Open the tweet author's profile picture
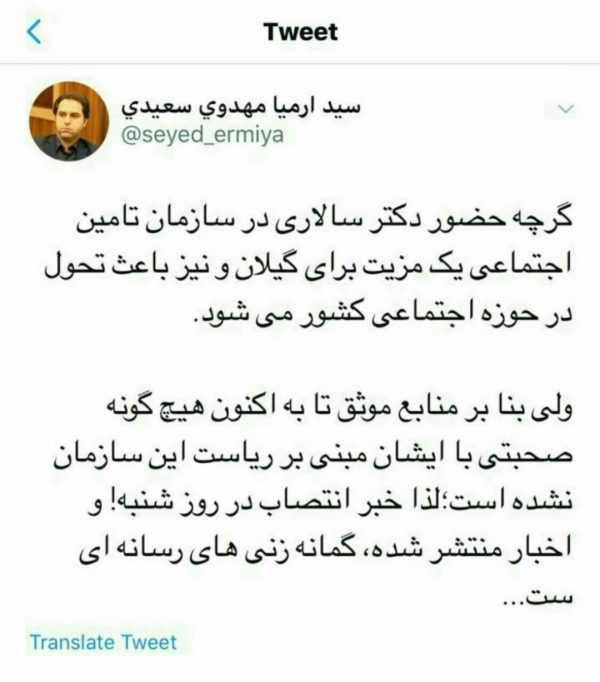The height and width of the screenshot is (682, 600). coord(69,121)
